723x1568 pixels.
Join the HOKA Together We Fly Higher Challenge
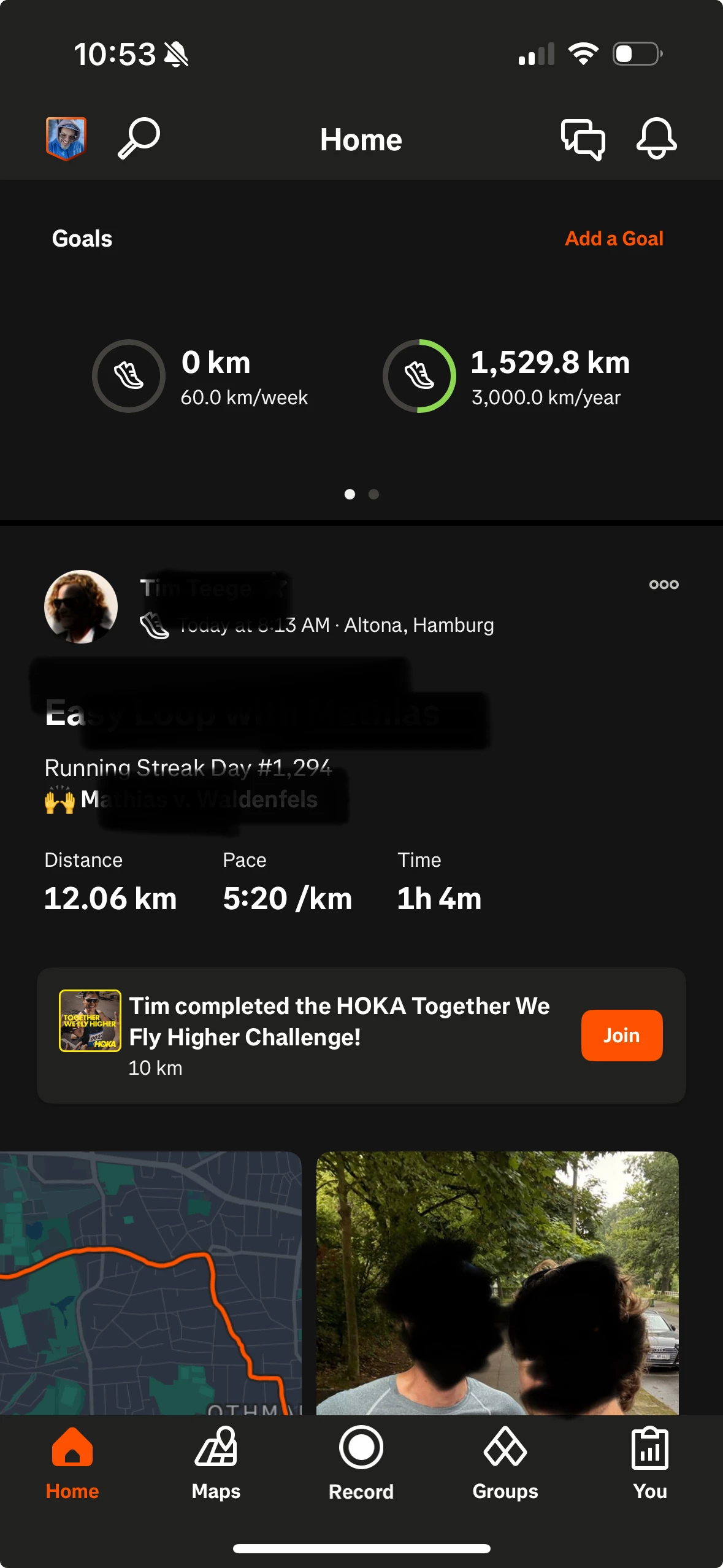(621, 1036)
